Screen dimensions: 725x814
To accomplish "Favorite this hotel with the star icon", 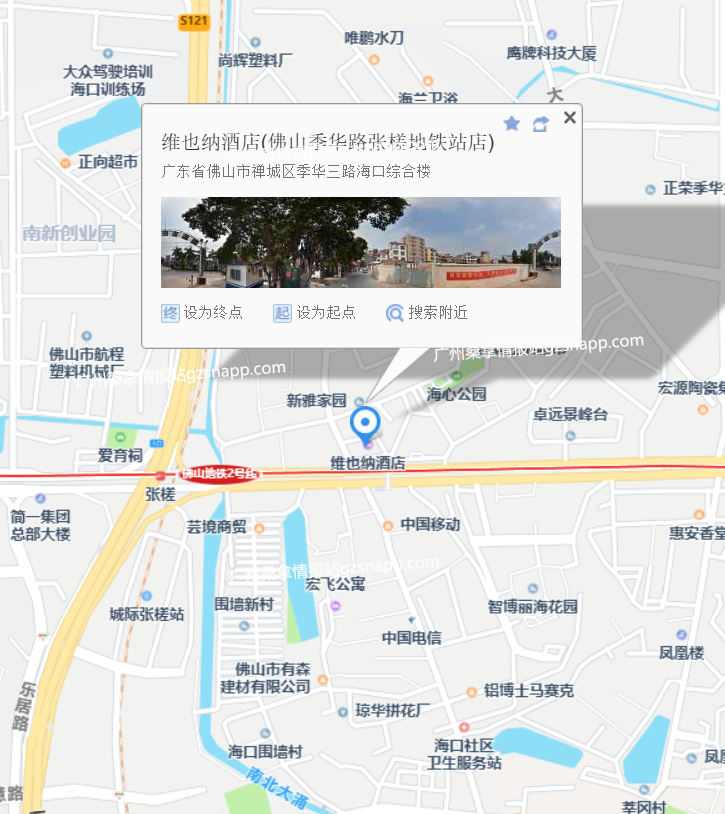I will 512,124.
